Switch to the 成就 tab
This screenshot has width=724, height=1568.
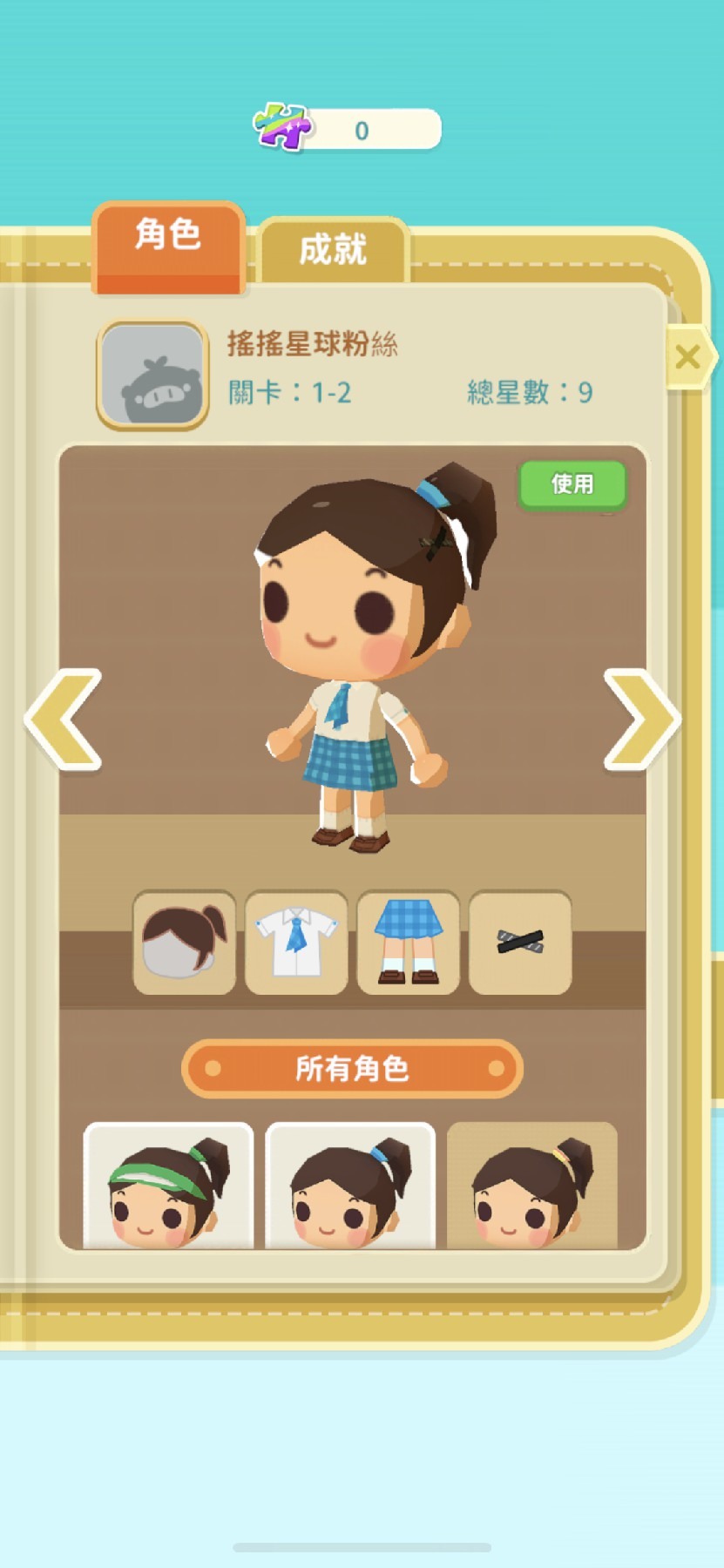coord(333,250)
